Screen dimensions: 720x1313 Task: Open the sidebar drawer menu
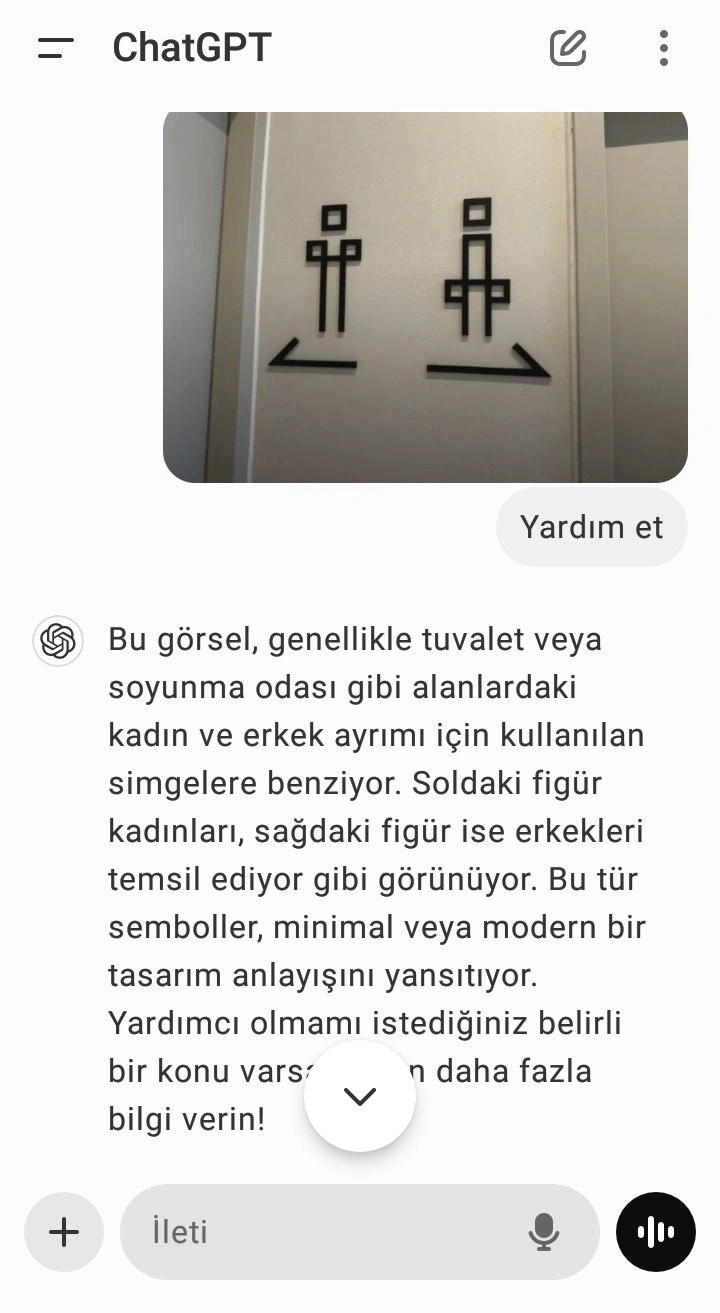(x=56, y=48)
